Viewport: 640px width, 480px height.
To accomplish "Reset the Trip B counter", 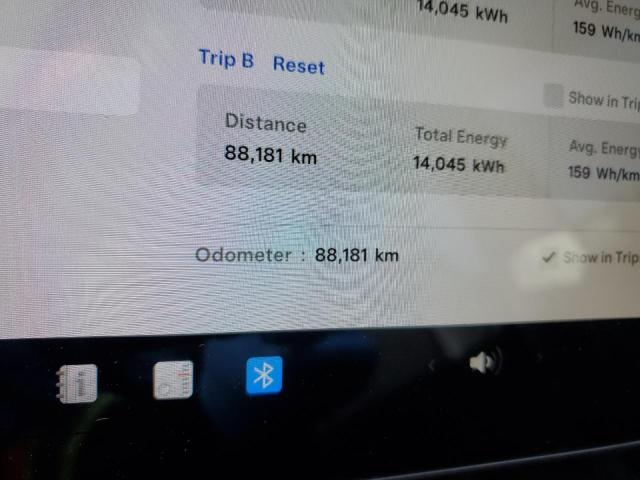I will [x=298, y=65].
